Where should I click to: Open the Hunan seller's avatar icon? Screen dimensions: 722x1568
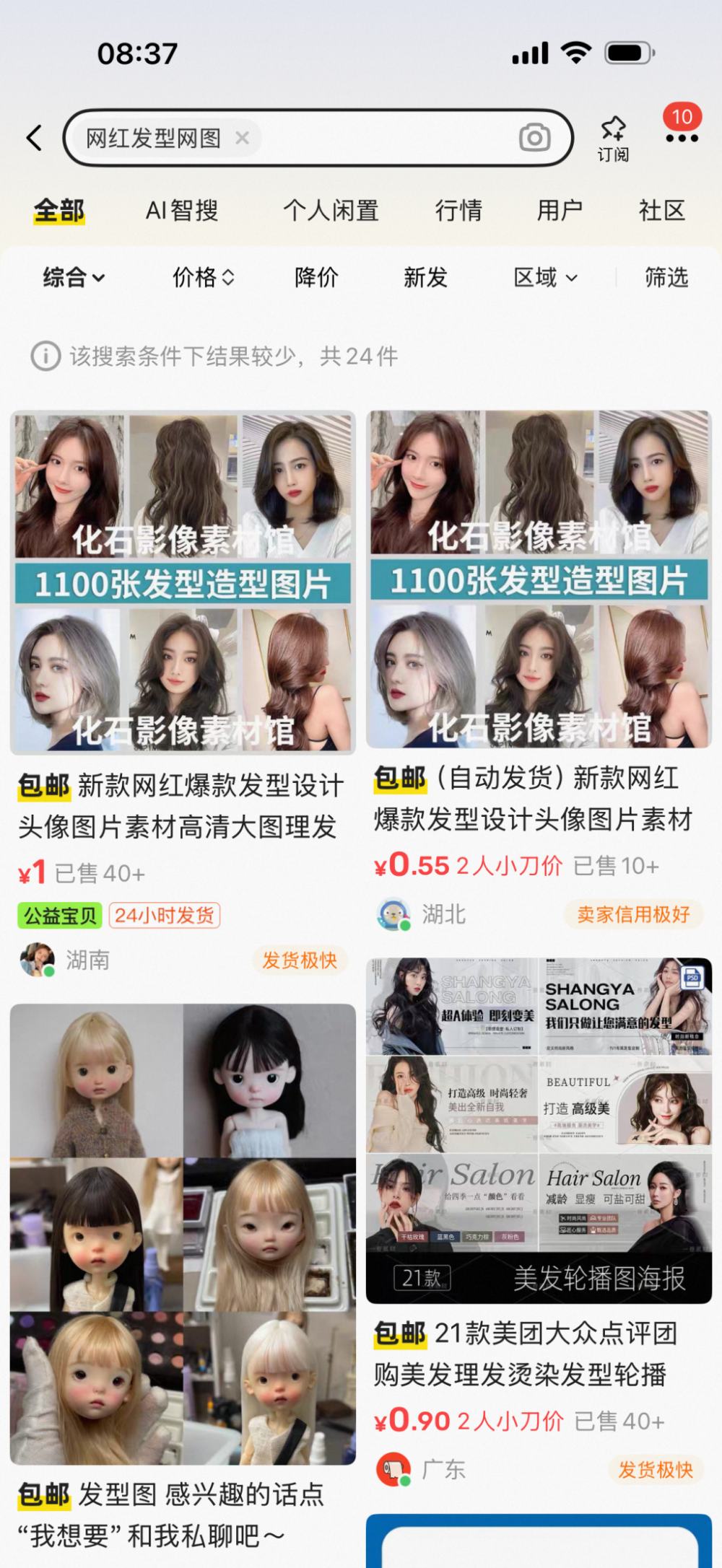(38, 960)
